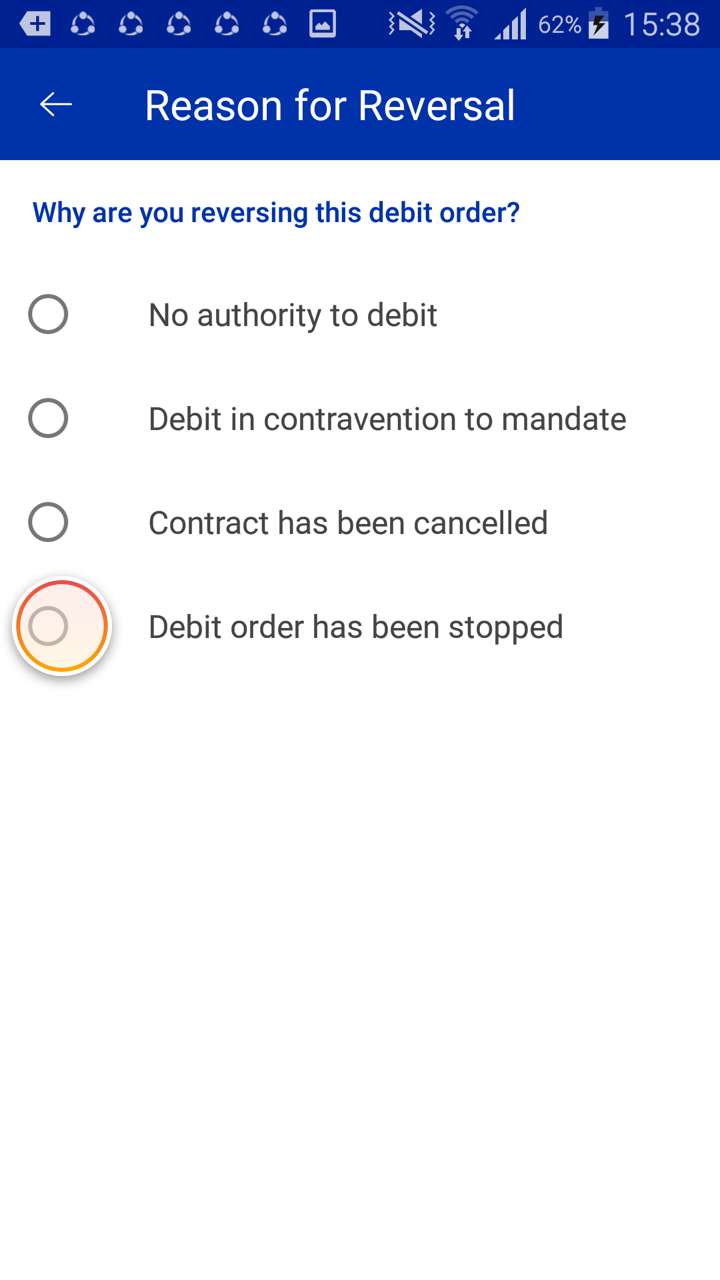This screenshot has width=720, height=1280.
Task: Tap the 'Debit order has been stopped' label text
Action: 355,625
